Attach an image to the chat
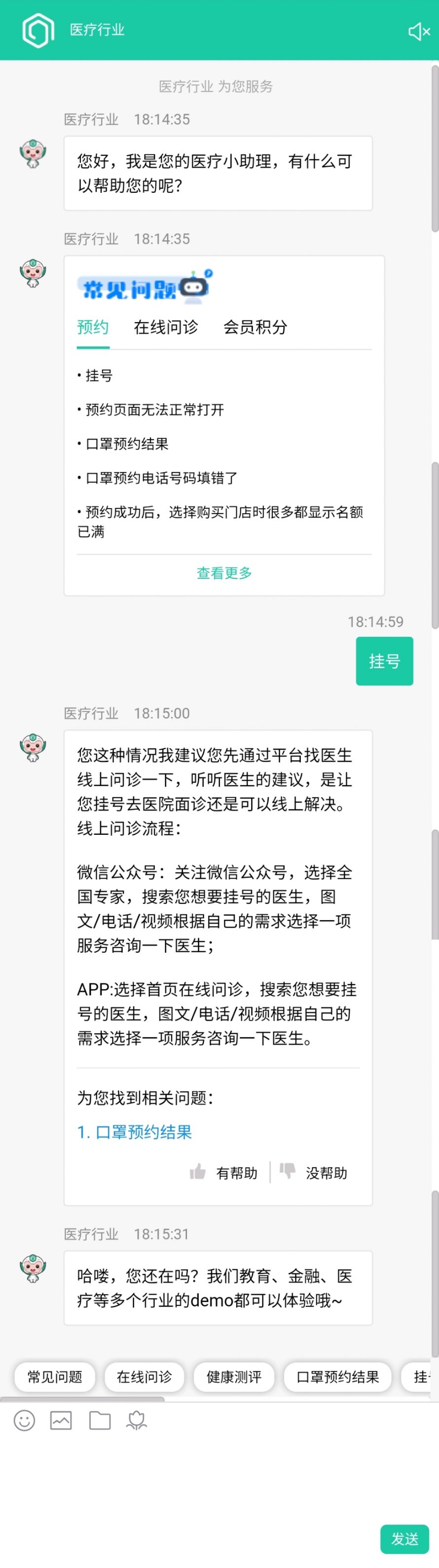The image size is (439, 1568). [61, 1420]
